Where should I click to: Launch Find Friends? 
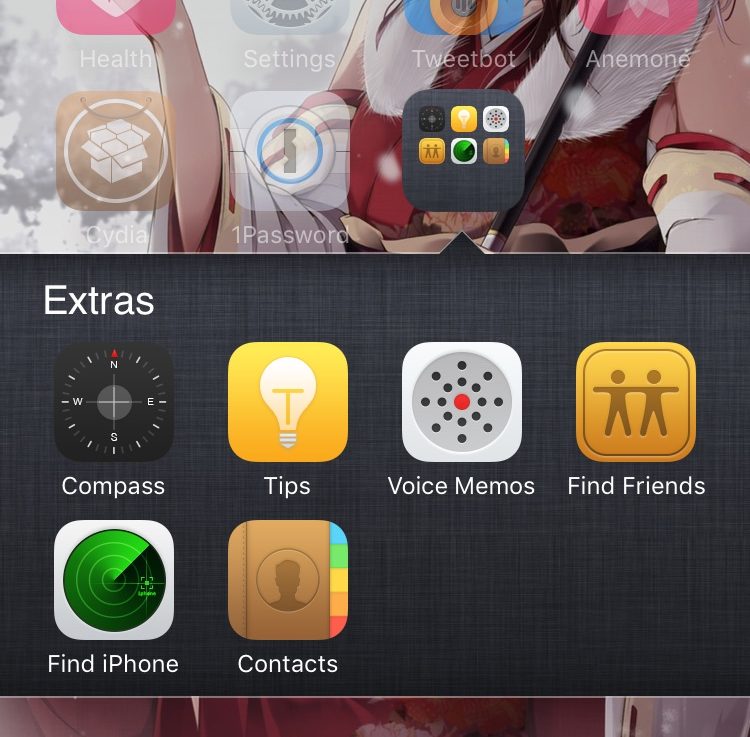(x=636, y=402)
